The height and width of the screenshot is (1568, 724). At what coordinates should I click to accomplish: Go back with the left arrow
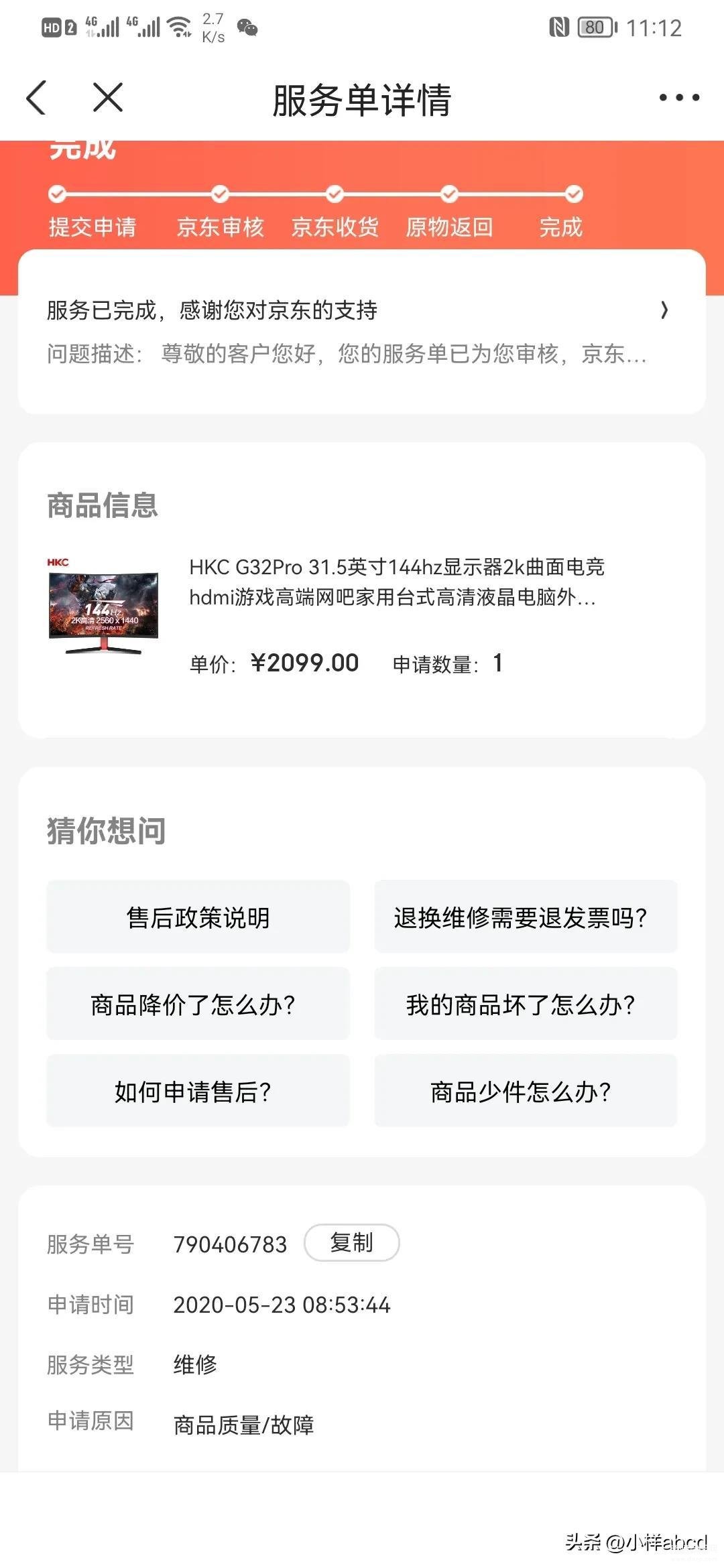pyautogui.click(x=36, y=98)
